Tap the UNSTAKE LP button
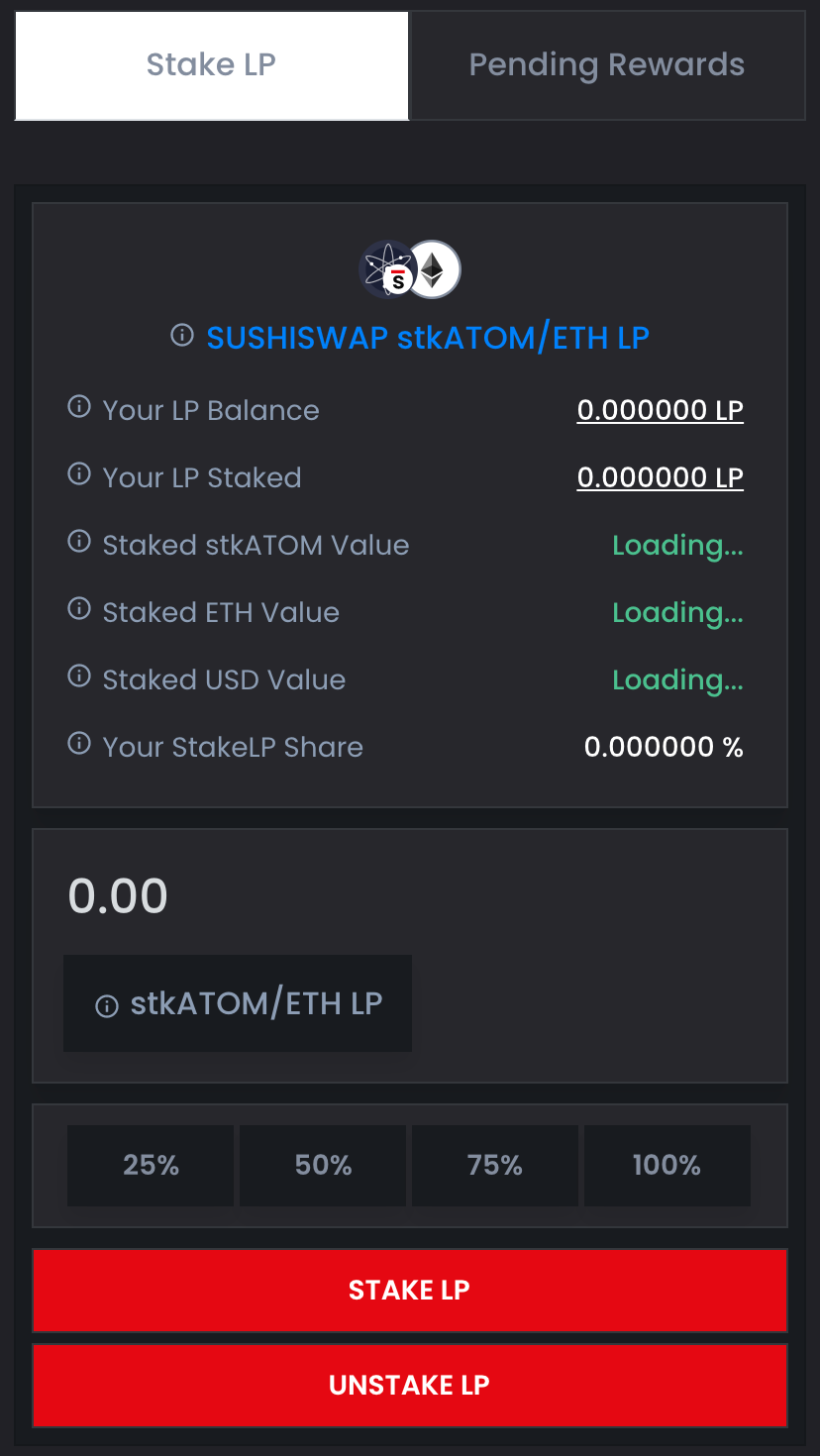Image resolution: width=820 pixels, height=1456 pixels. [410, 1385]
